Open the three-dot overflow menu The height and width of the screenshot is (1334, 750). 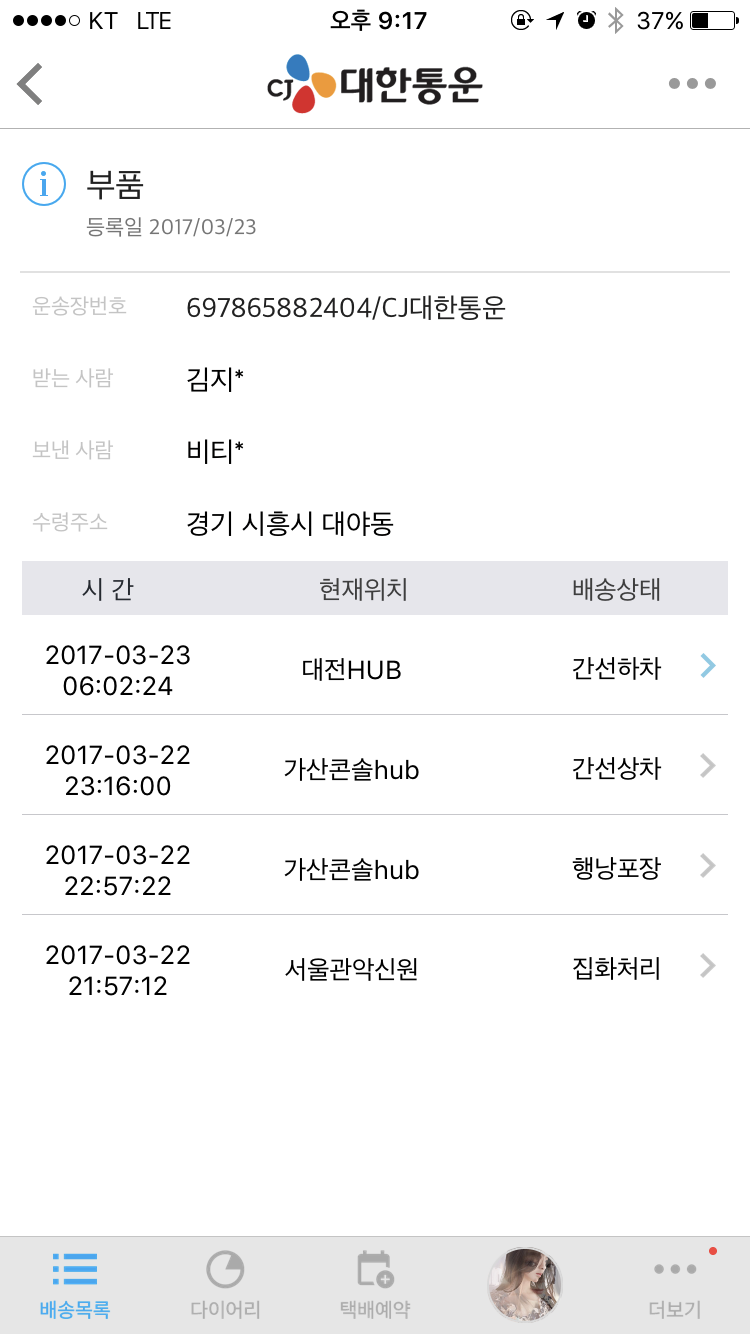692,84
